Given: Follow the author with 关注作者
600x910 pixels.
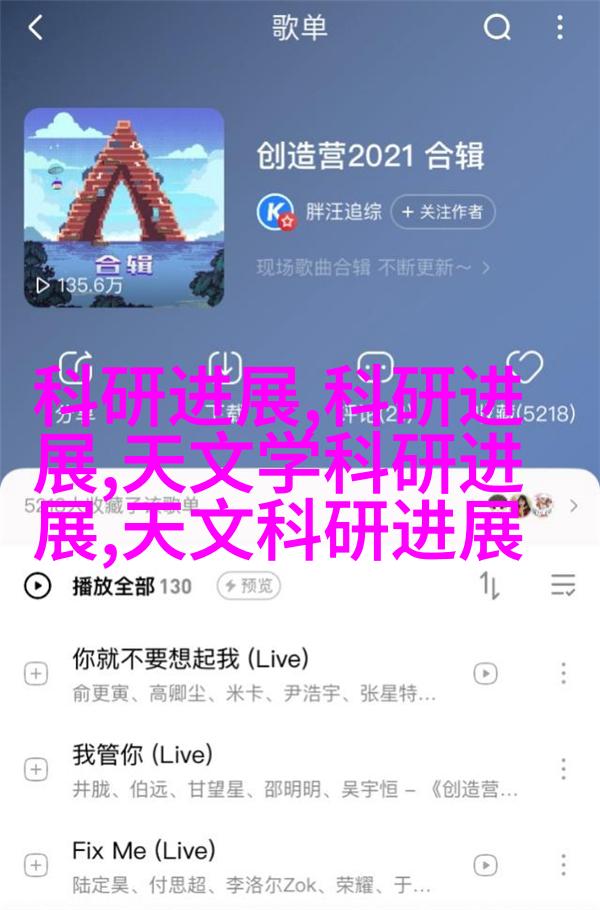Looking at the screenshot, I should tap(442, 211).
